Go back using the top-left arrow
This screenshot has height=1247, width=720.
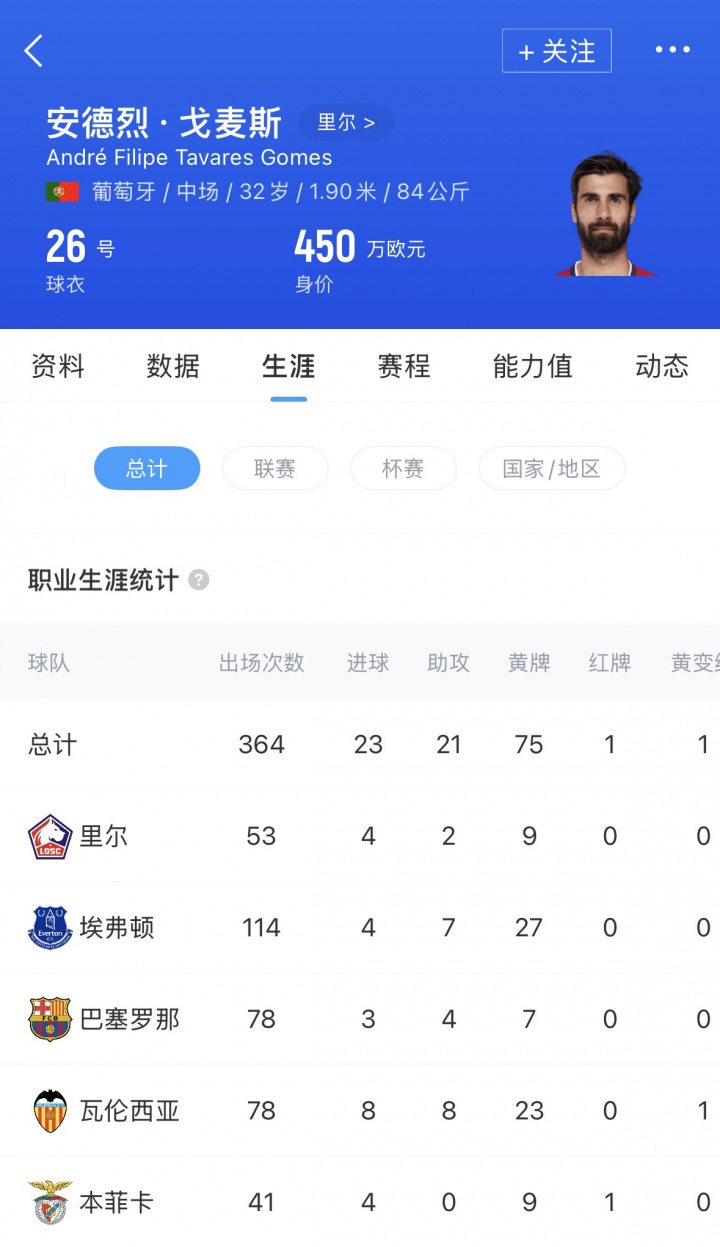(x=35, y=51)
